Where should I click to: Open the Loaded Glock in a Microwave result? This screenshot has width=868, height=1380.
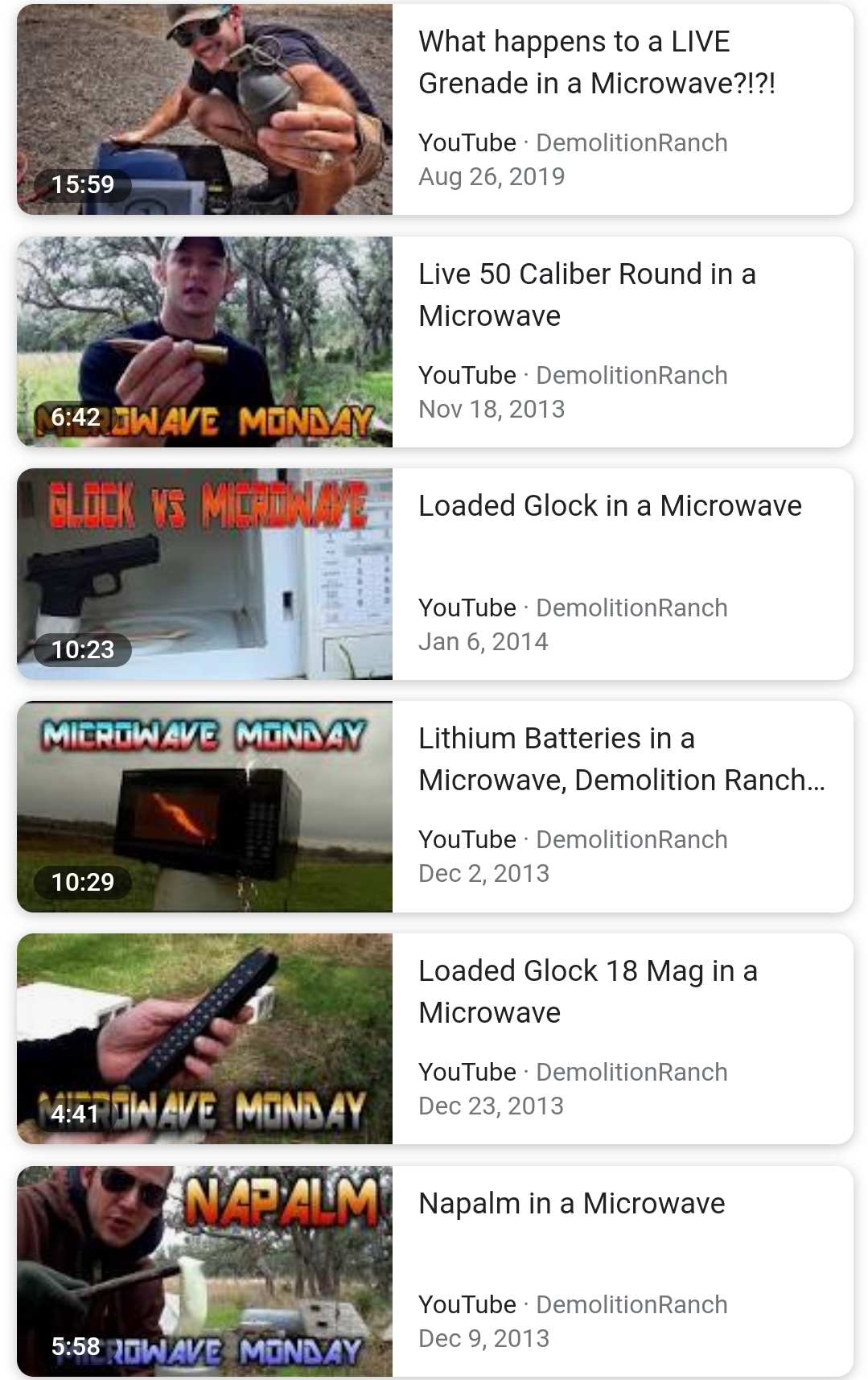pos(610,506)
